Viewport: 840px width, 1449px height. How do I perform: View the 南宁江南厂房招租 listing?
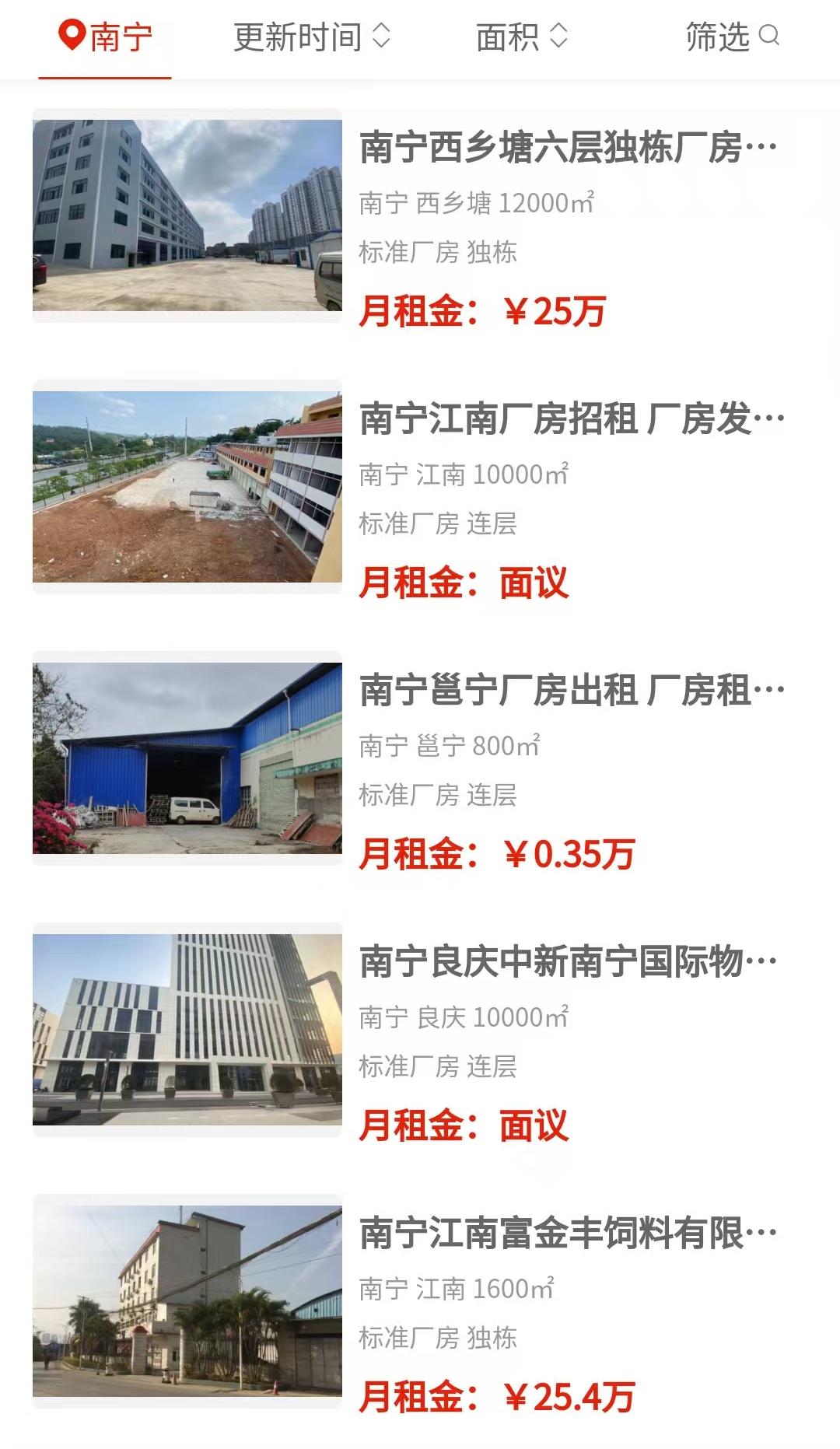[572, 419]
